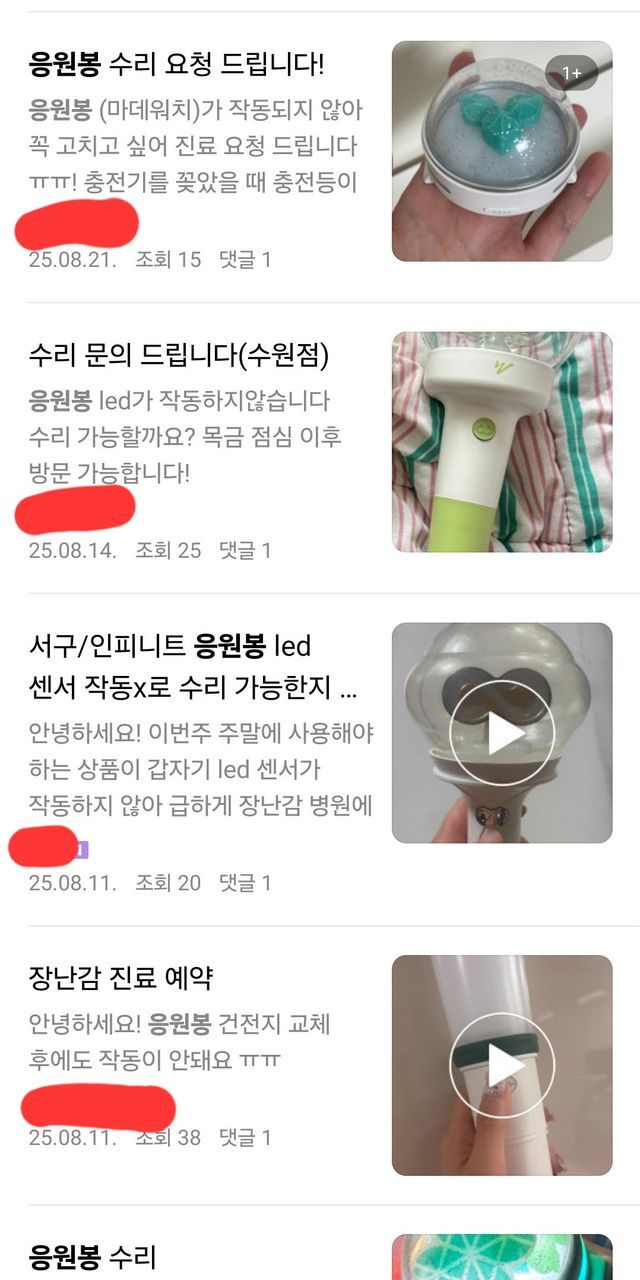View the snow globe lightstick photo thumbnail
The width and height of the screenshot is (640, 1280).
click(x=501, y=151)
